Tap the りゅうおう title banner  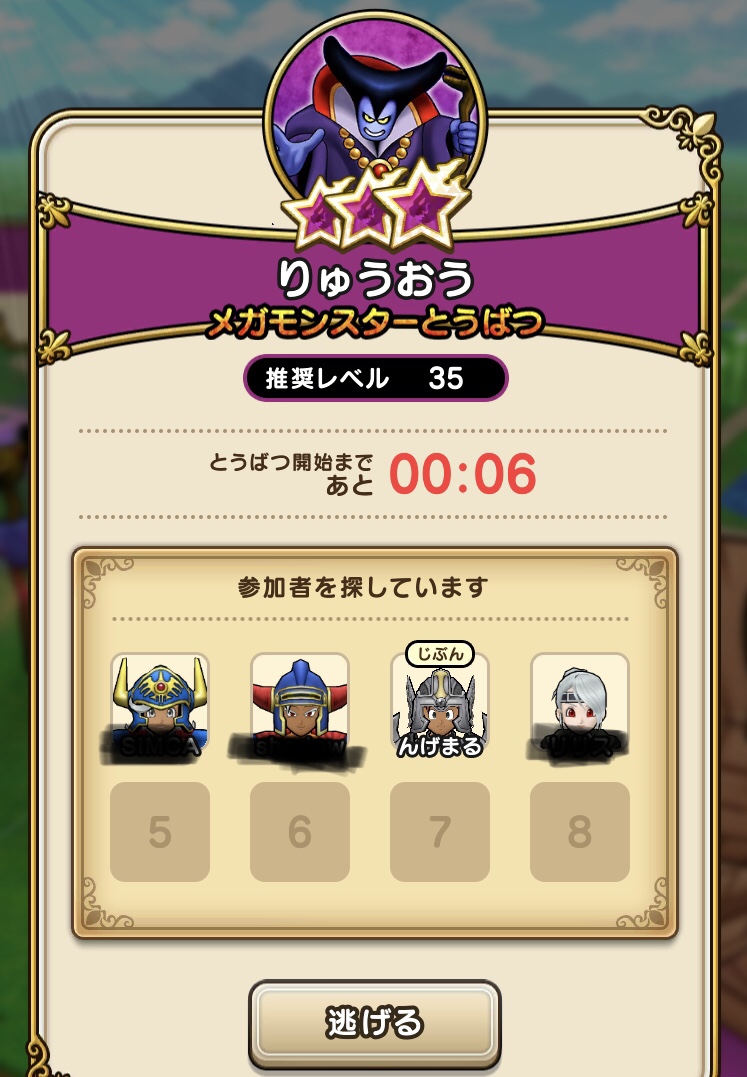(x=373, y=280)
